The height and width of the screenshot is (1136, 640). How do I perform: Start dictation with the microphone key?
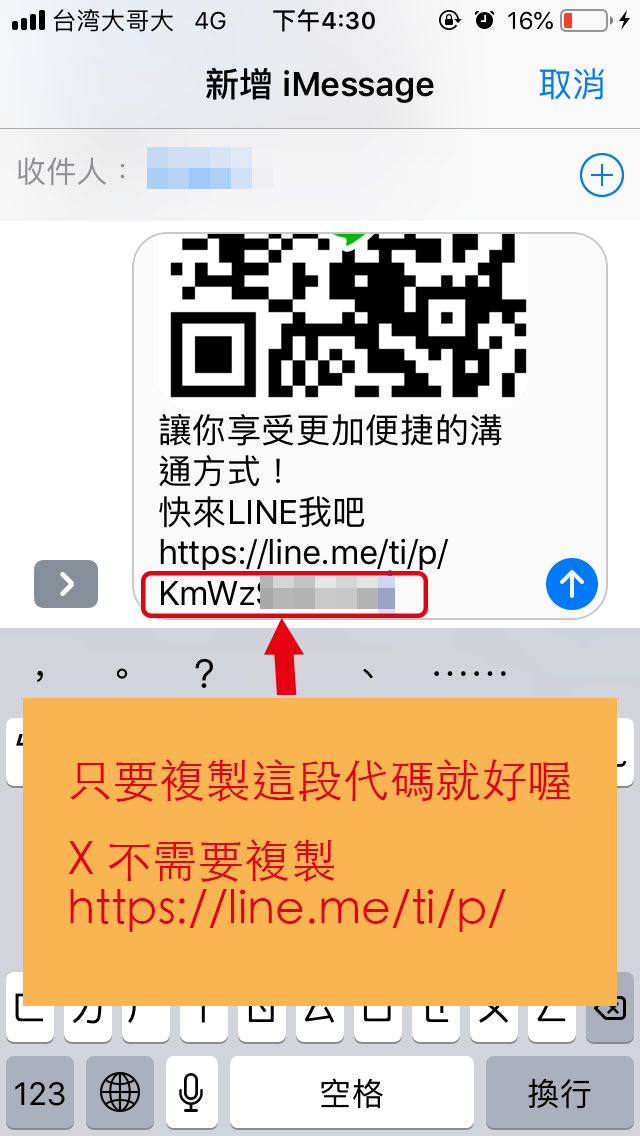click(x=191, y=1093)
